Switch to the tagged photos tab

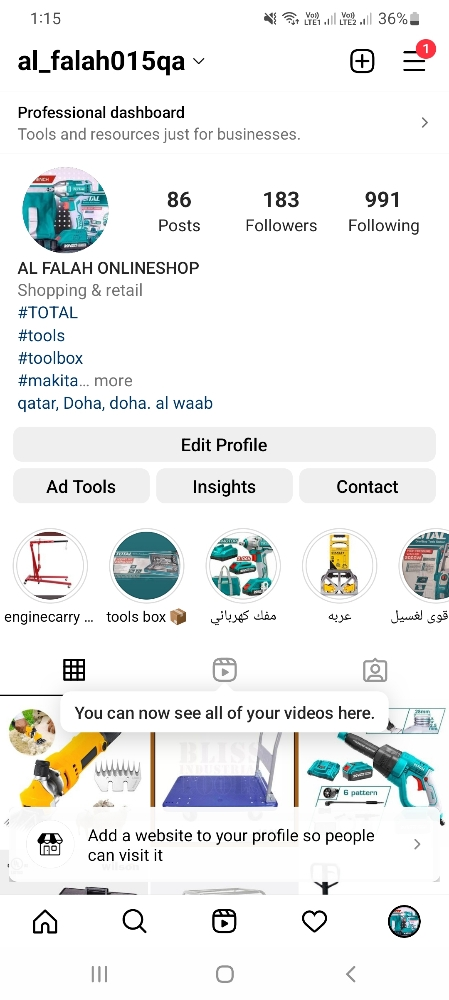(x=375, y=670)
